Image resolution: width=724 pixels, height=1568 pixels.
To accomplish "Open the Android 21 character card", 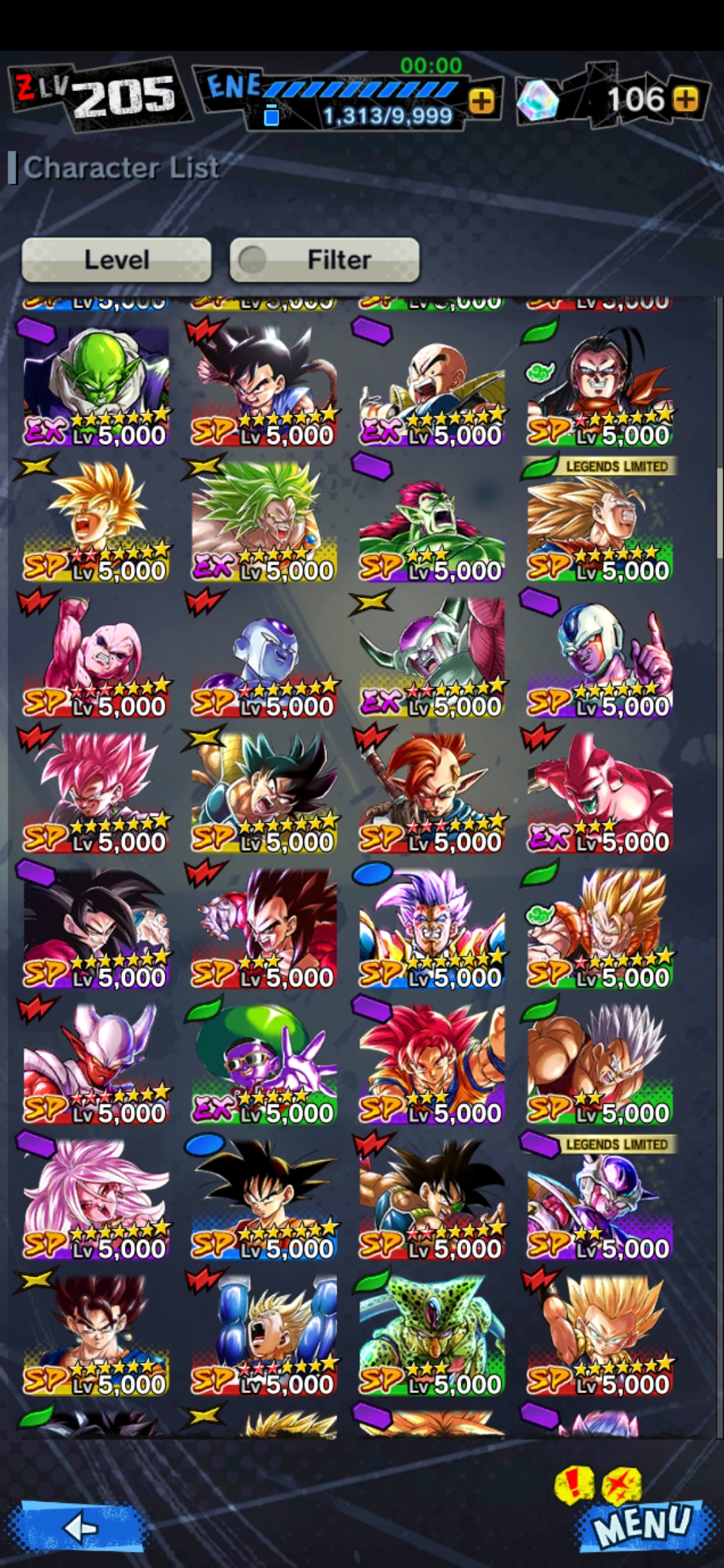I will (96, 1199).
